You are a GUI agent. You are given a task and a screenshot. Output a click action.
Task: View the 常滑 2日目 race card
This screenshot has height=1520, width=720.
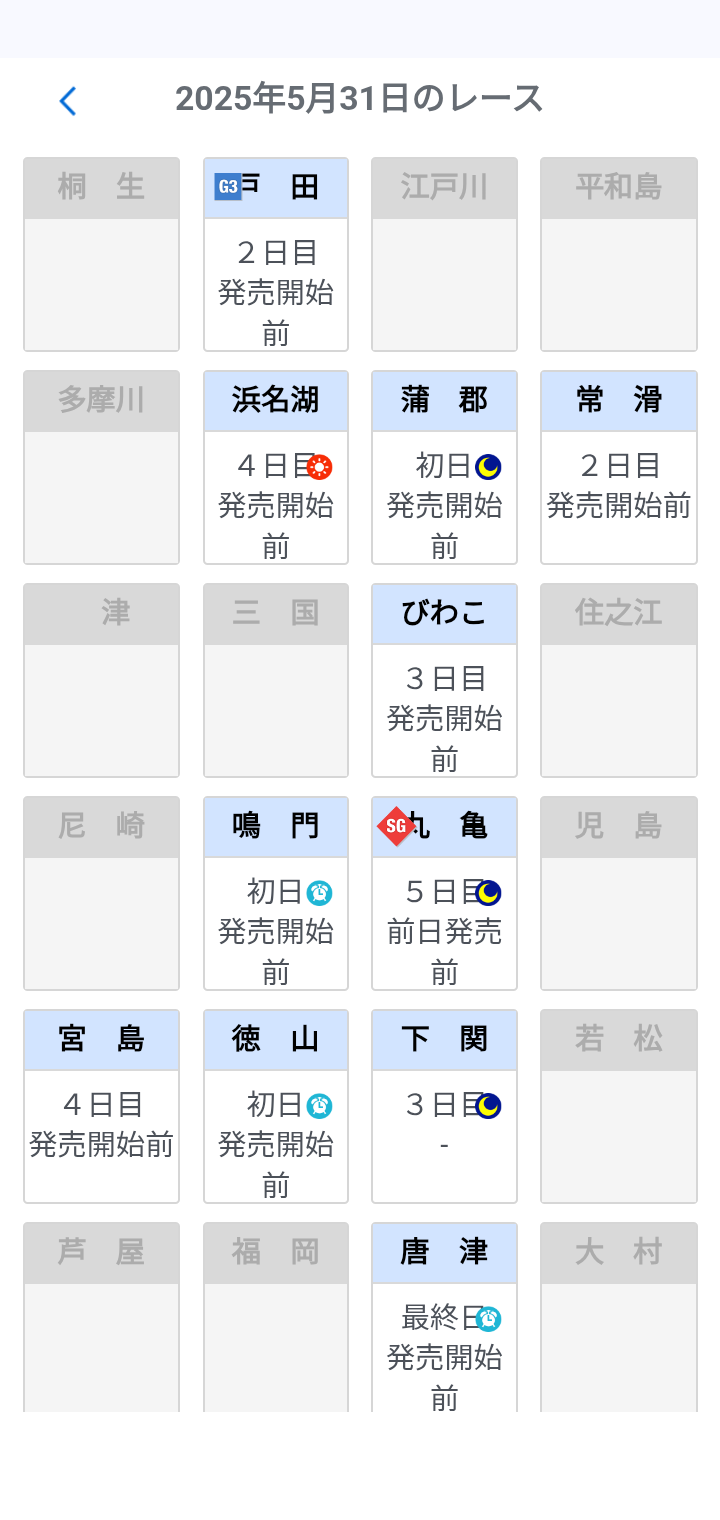[618, 468]
